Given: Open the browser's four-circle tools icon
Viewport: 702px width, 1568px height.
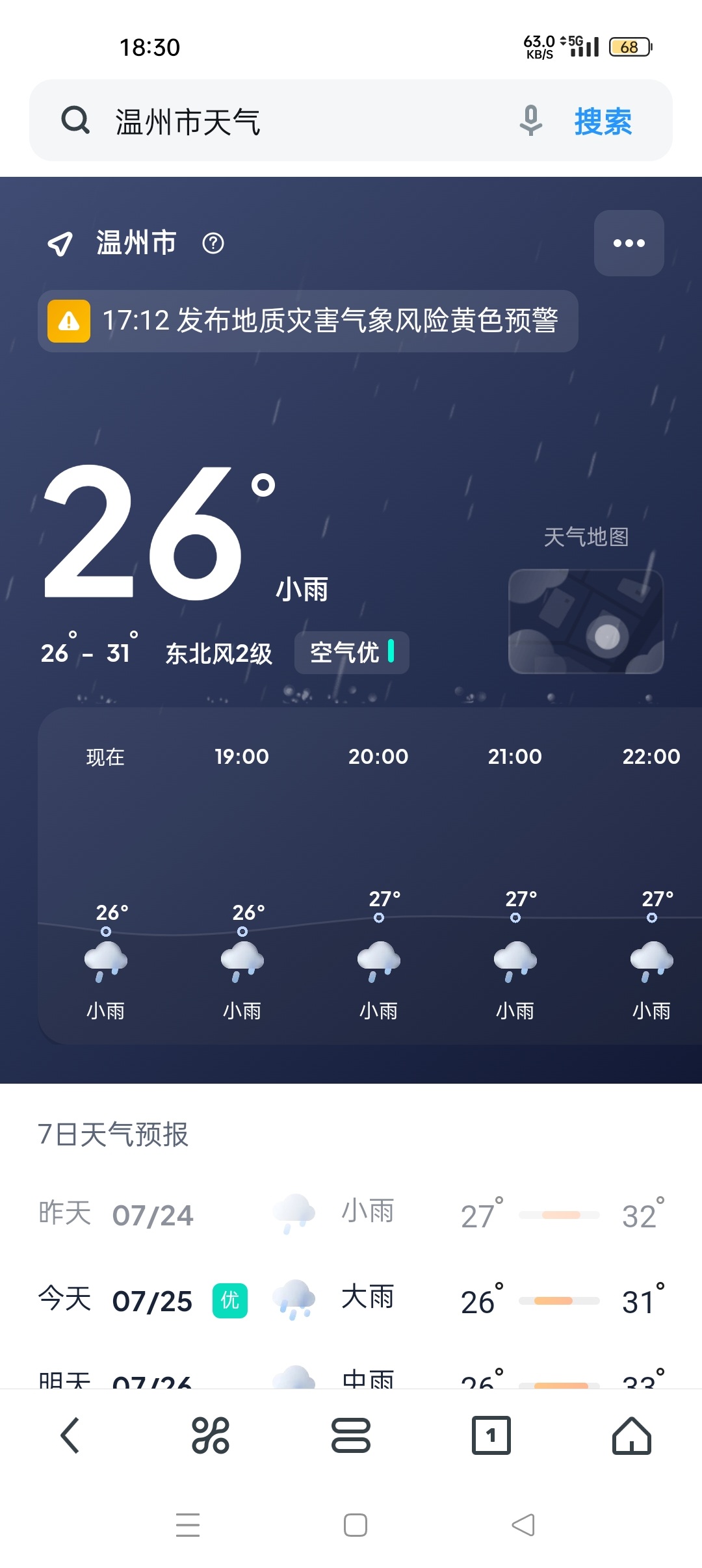Looking at the screenshot, I should coord(211,1435).
